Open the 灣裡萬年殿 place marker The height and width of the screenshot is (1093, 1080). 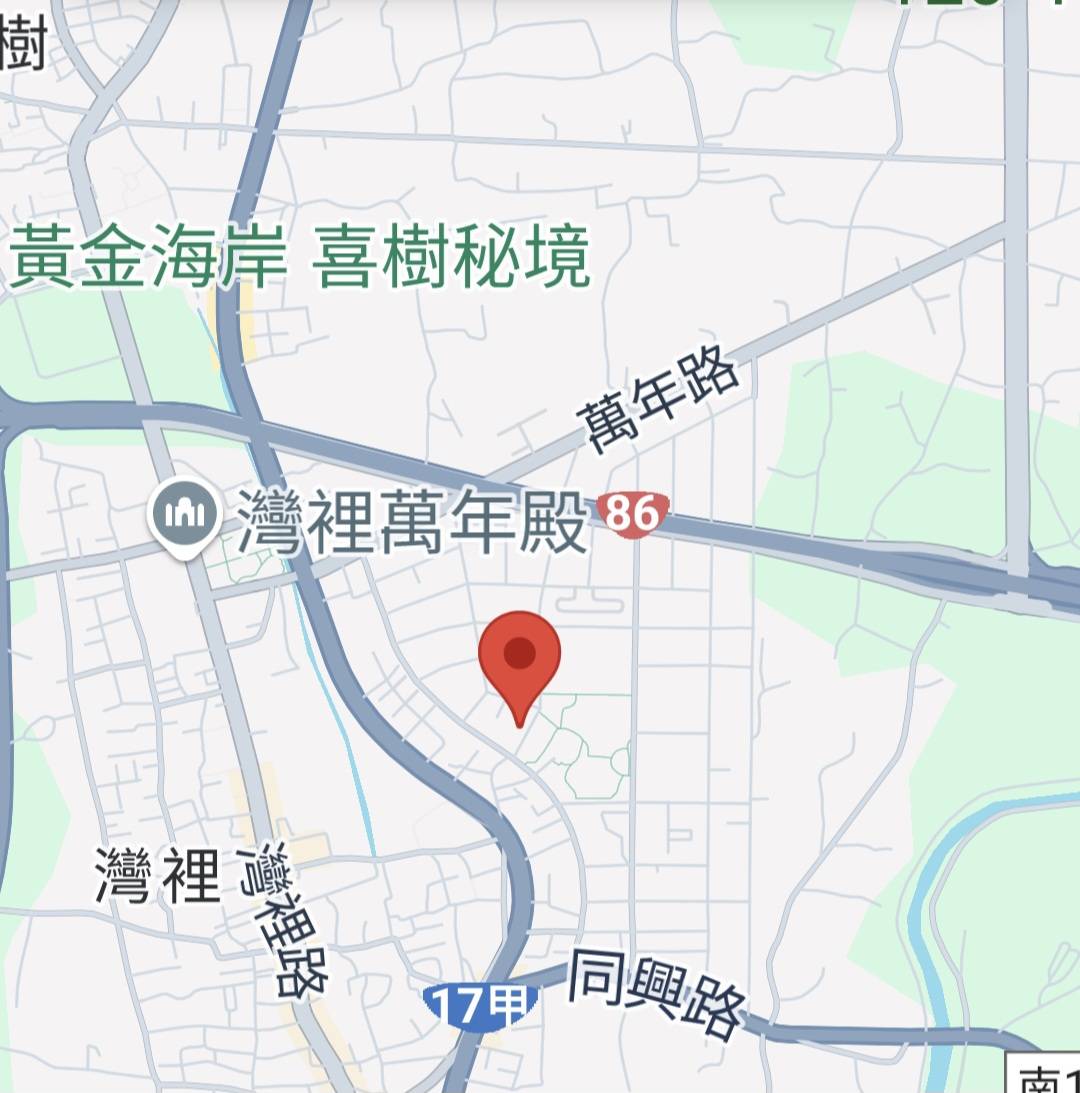tap(185, 516)
